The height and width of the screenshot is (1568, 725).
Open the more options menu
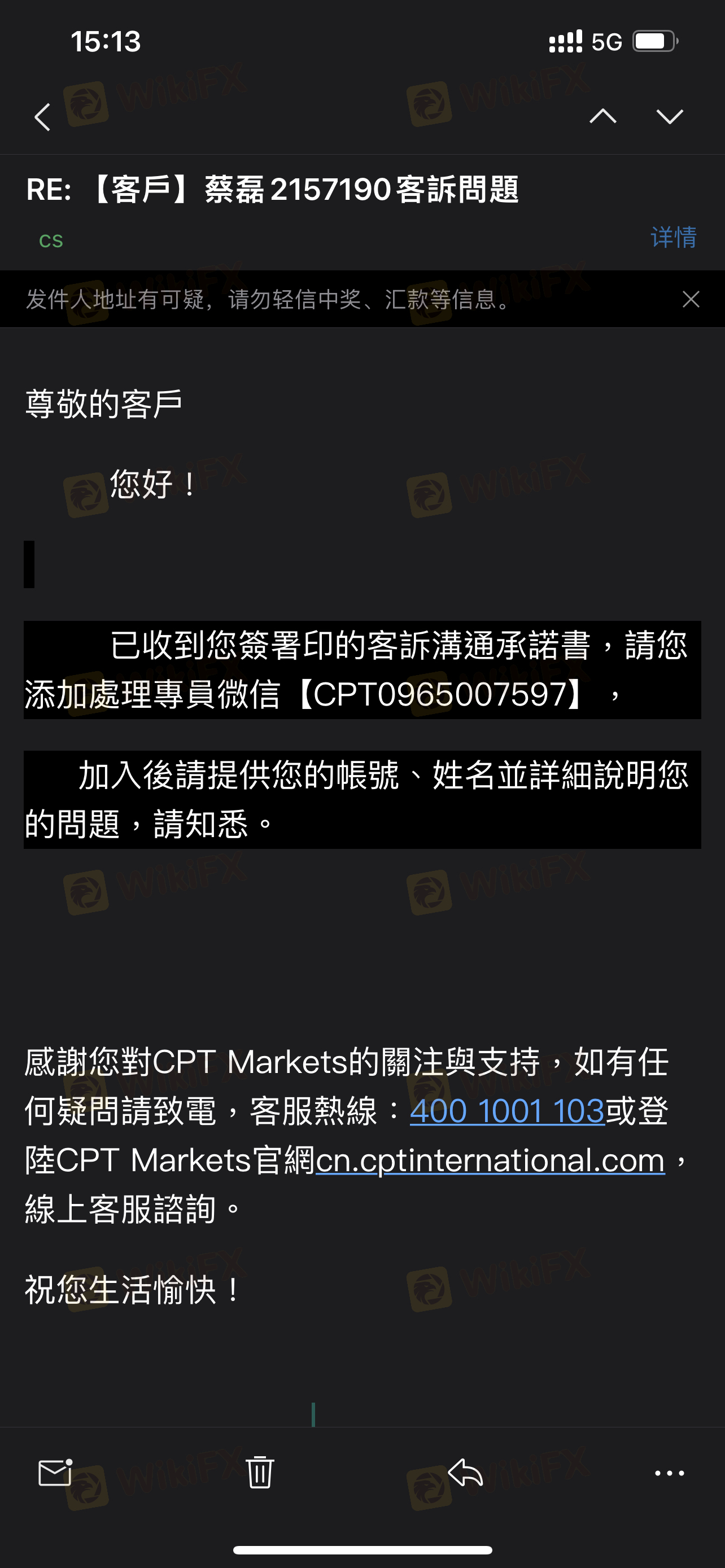point(670,1473)
